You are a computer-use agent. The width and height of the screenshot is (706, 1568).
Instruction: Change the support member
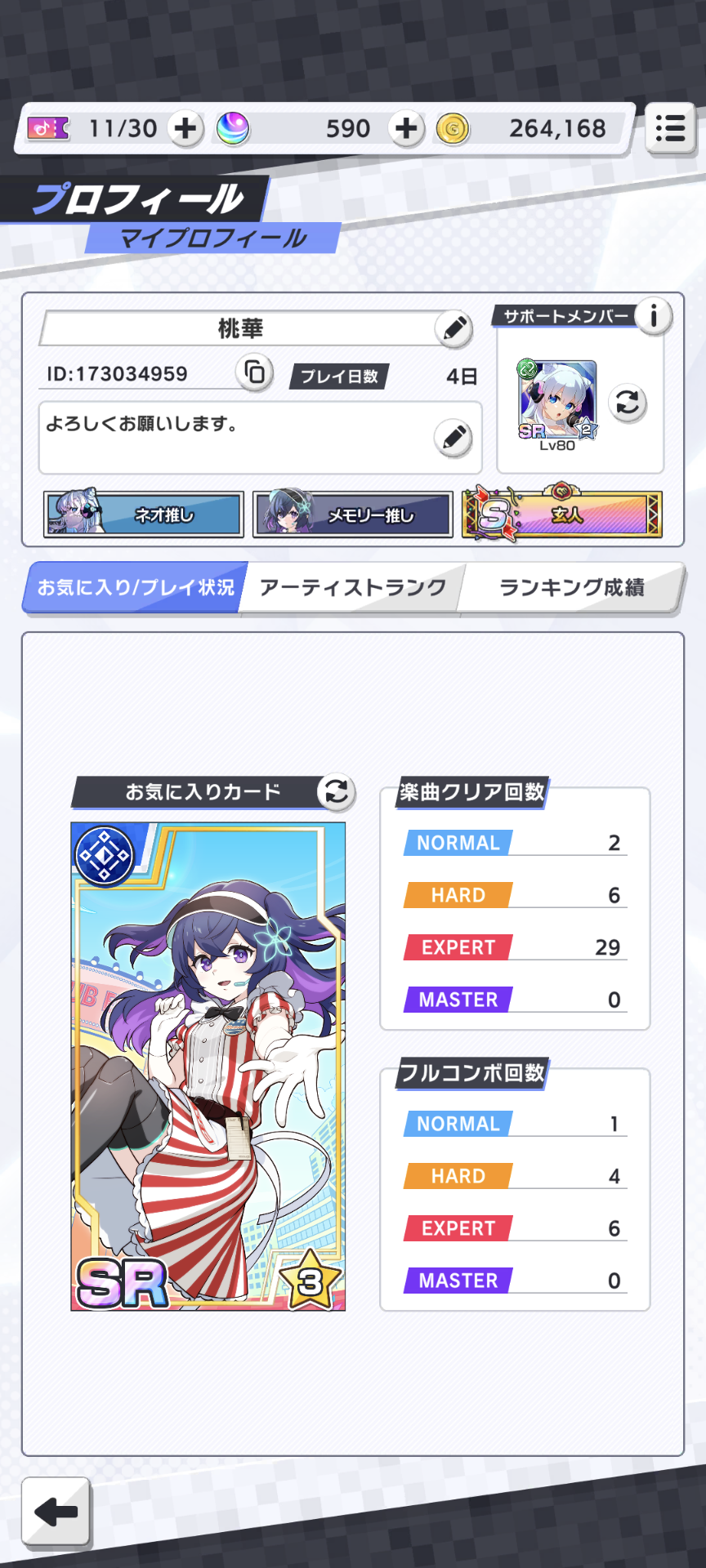pos(628,403)
